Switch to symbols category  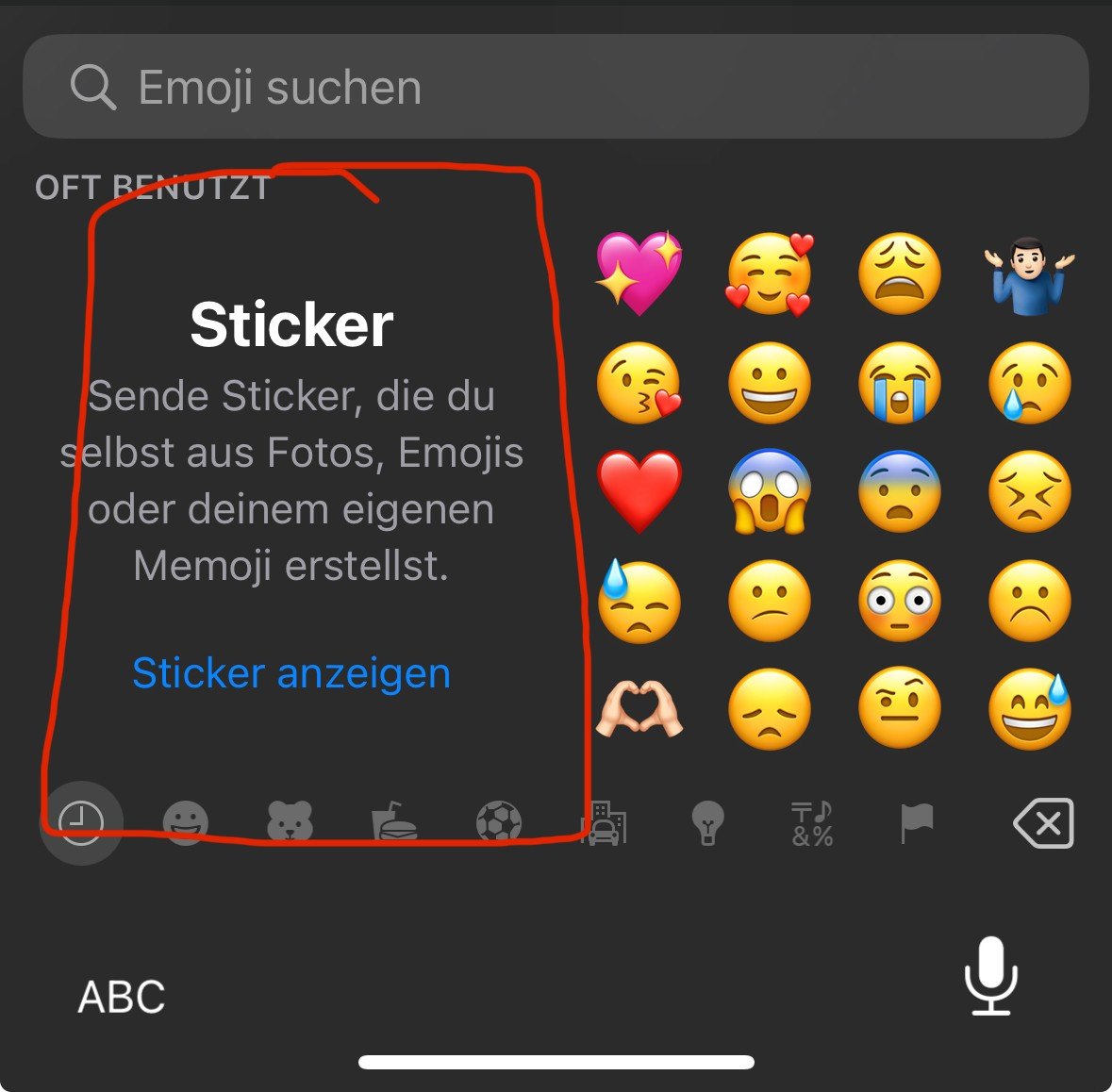[x=812, y=822]
